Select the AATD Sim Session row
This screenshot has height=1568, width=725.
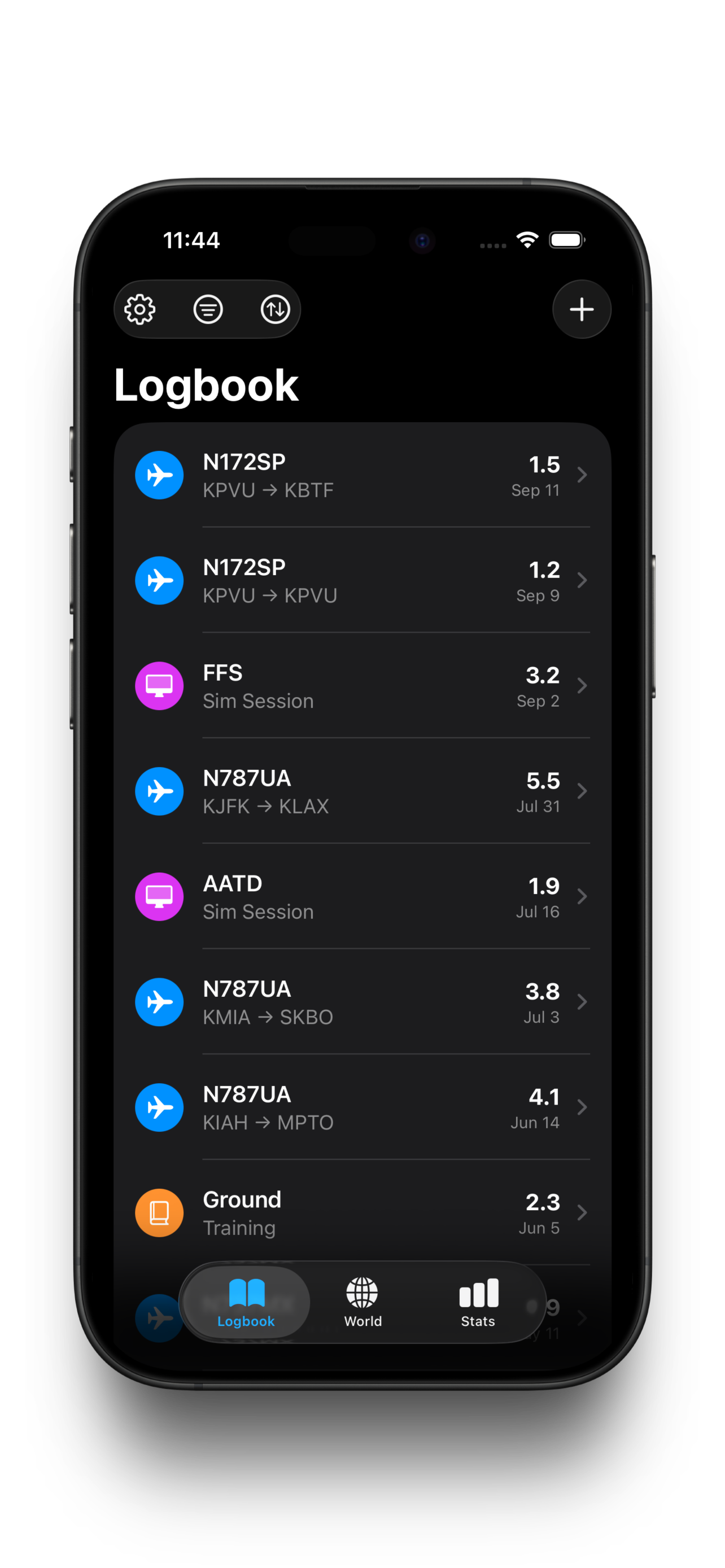362,897
